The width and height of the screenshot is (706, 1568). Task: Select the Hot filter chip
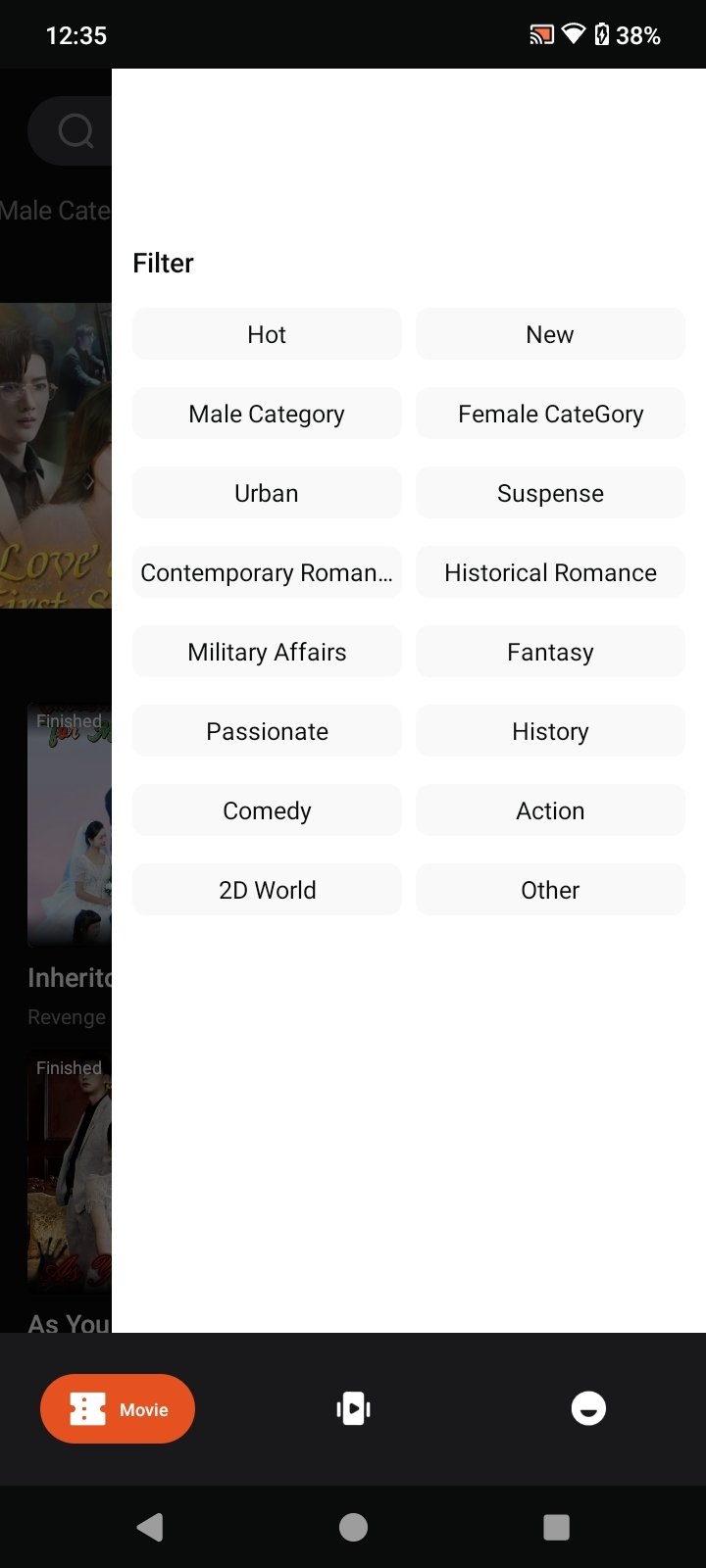(x=267, y=334)
